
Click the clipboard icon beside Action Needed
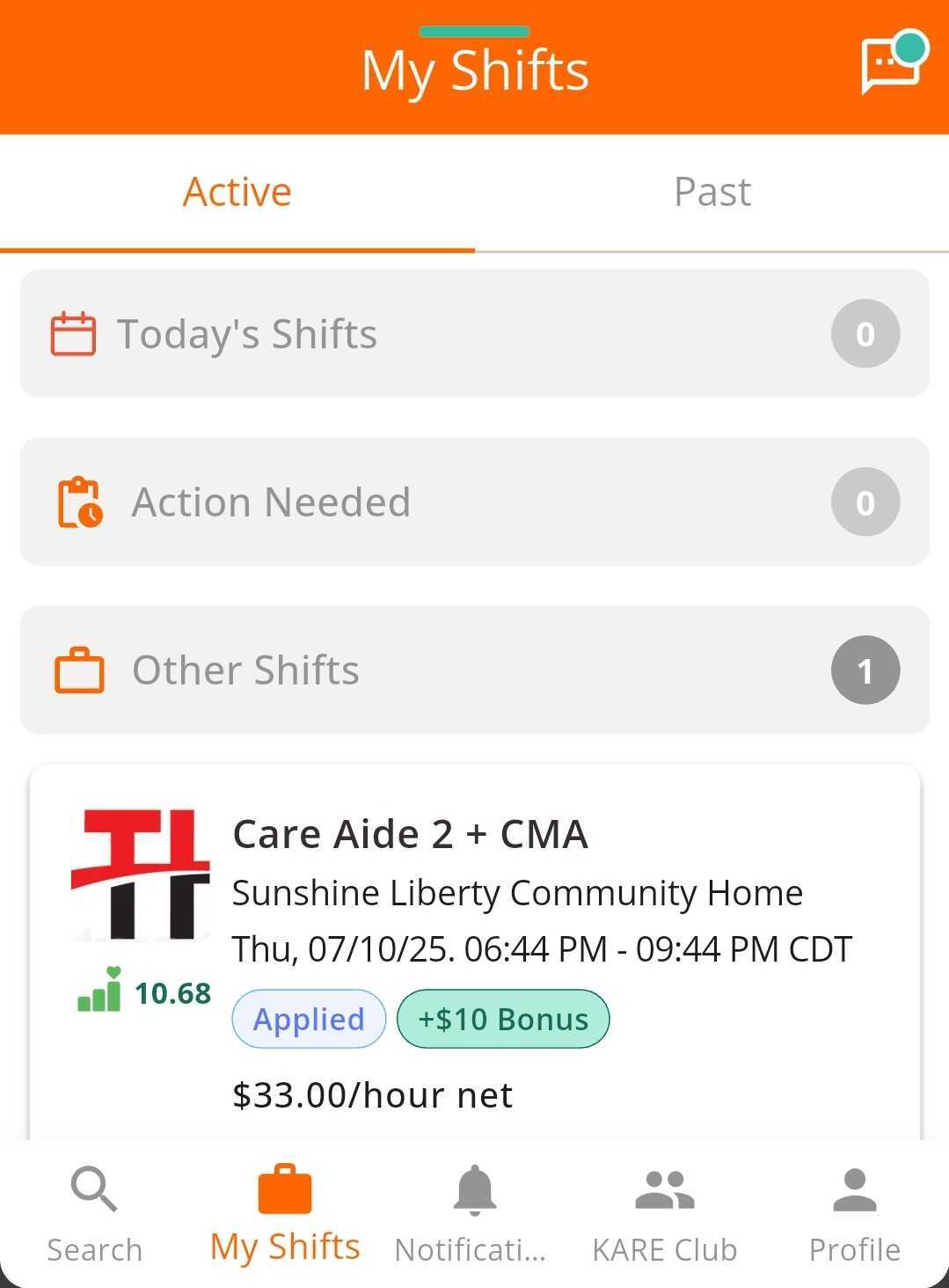(x=81, y=502)
